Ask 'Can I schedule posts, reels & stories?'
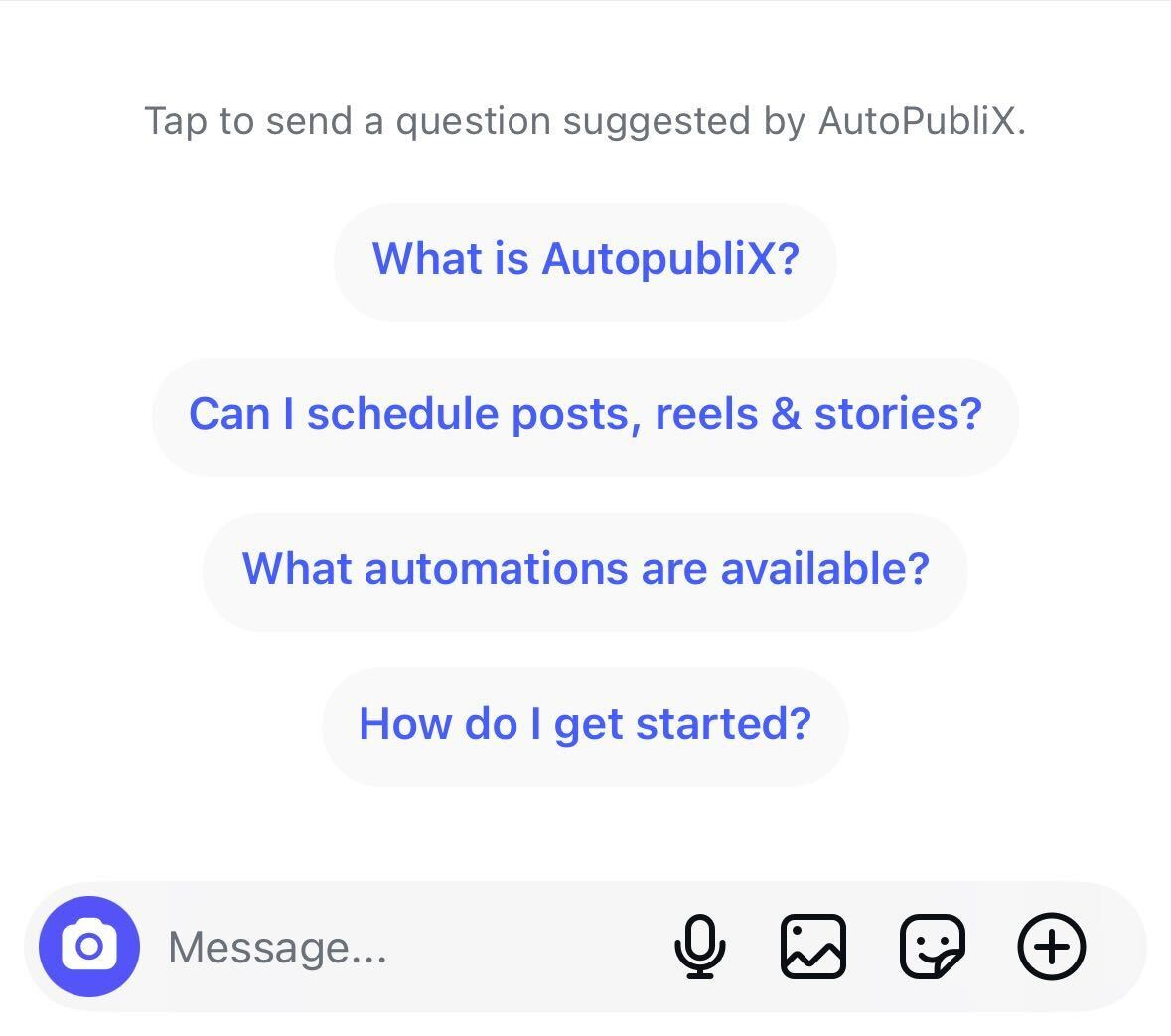This screenshot has height=1036, width=1171. click(x=585, y=415)
